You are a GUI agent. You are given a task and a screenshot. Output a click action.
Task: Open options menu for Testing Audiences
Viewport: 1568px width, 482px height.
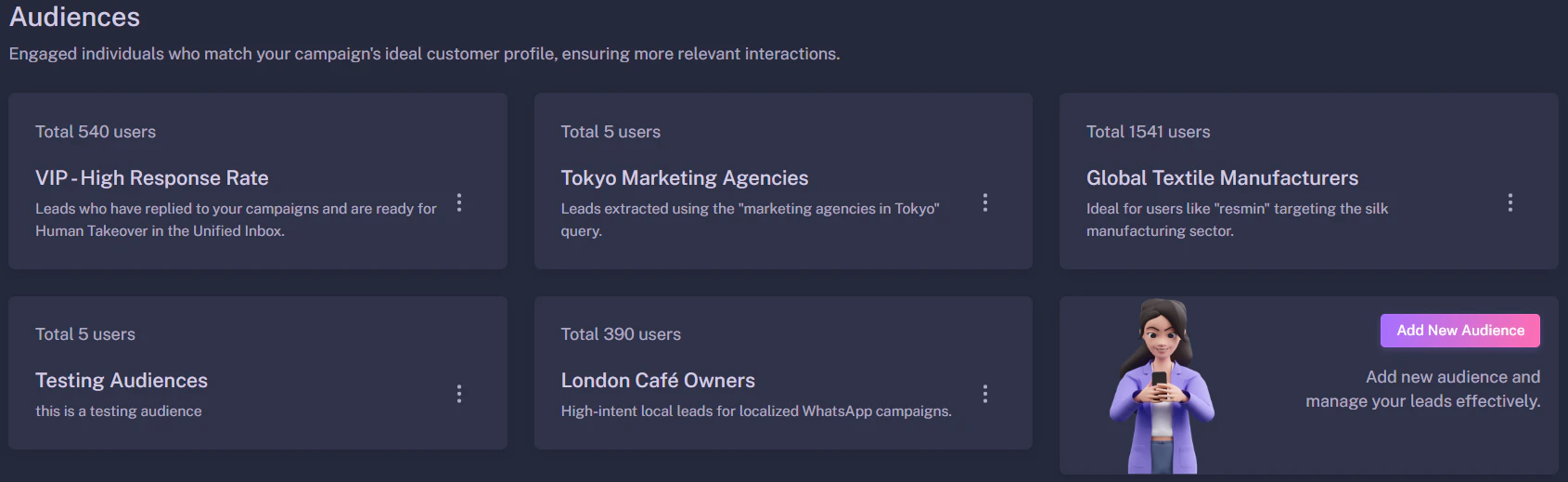[x=459, y=394]
